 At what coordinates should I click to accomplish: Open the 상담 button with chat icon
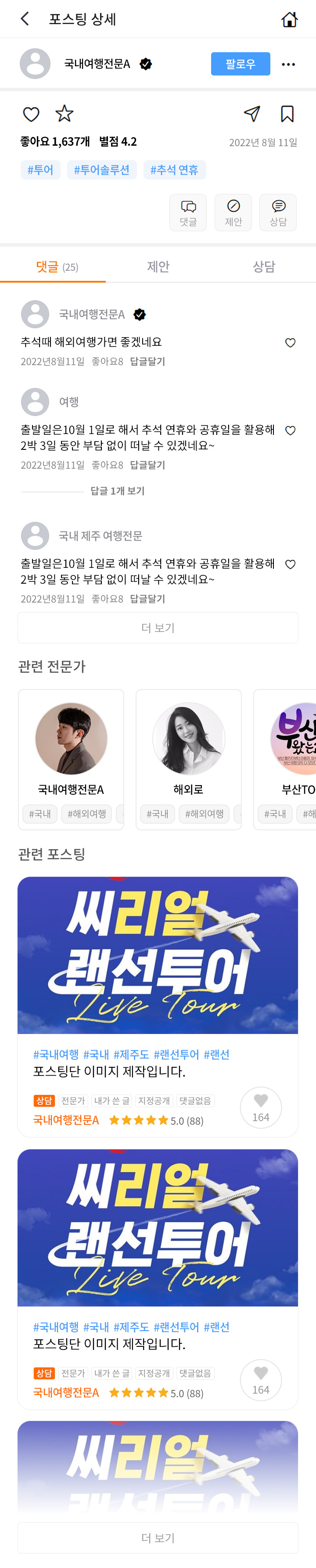278,212
